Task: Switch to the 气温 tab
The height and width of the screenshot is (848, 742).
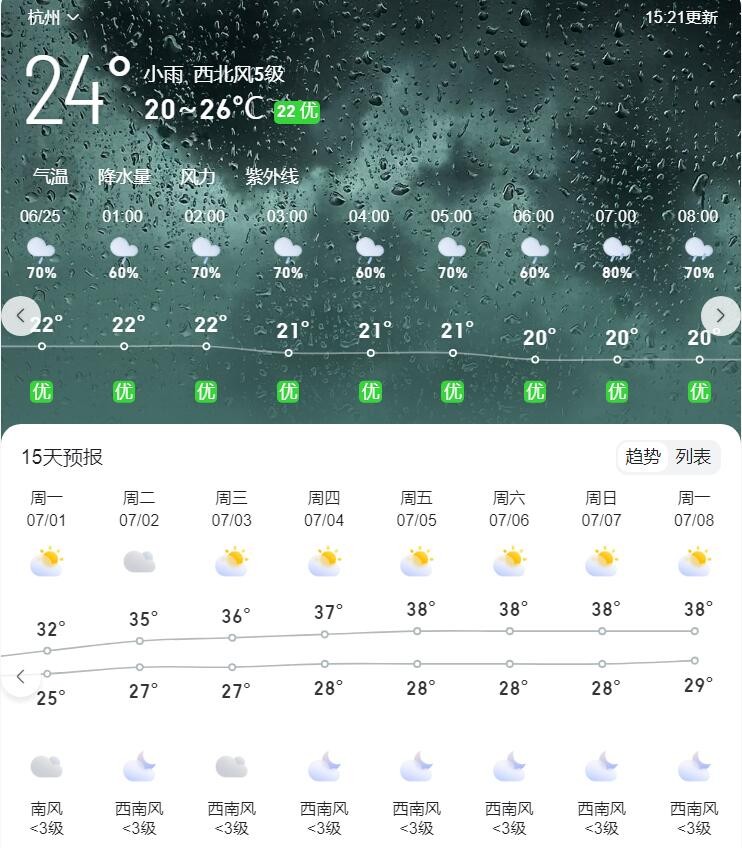Action: tap(50, 177)
